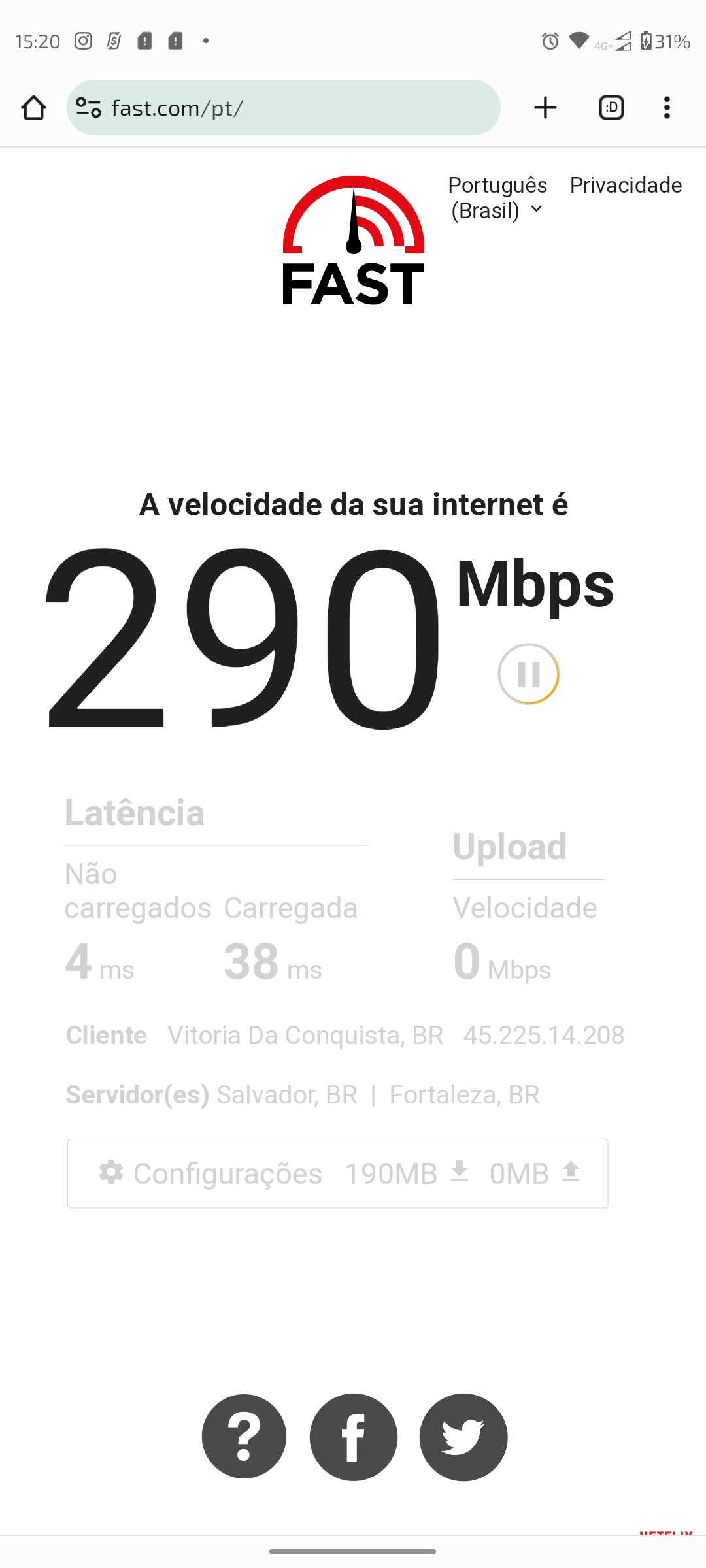Image resolution: width=706 pixels, height=1568 pixels.
Task: Open Configurações test settings
Action: [x=210, y=1173]
